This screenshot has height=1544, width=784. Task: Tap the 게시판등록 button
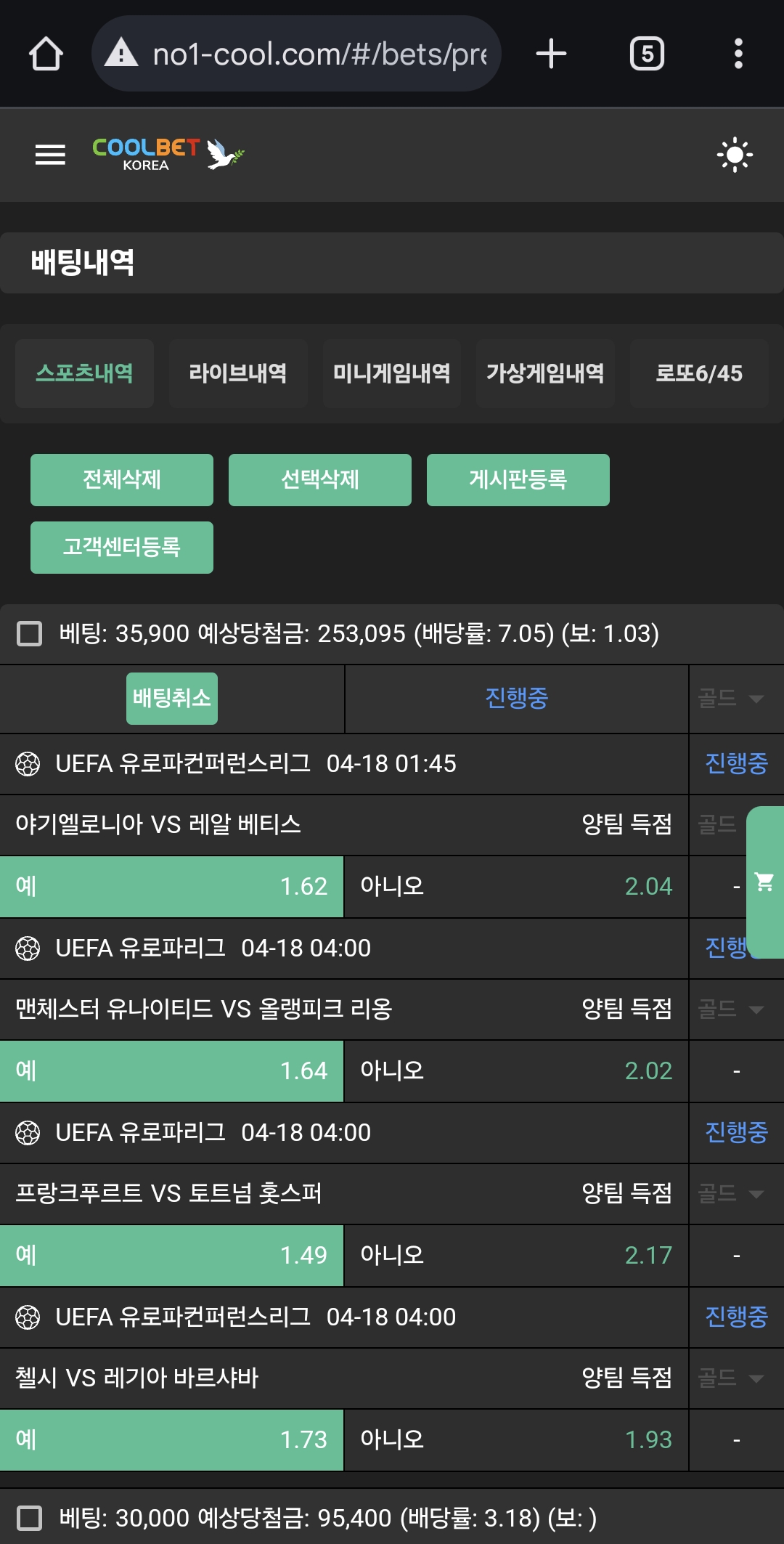coord(518,480)
